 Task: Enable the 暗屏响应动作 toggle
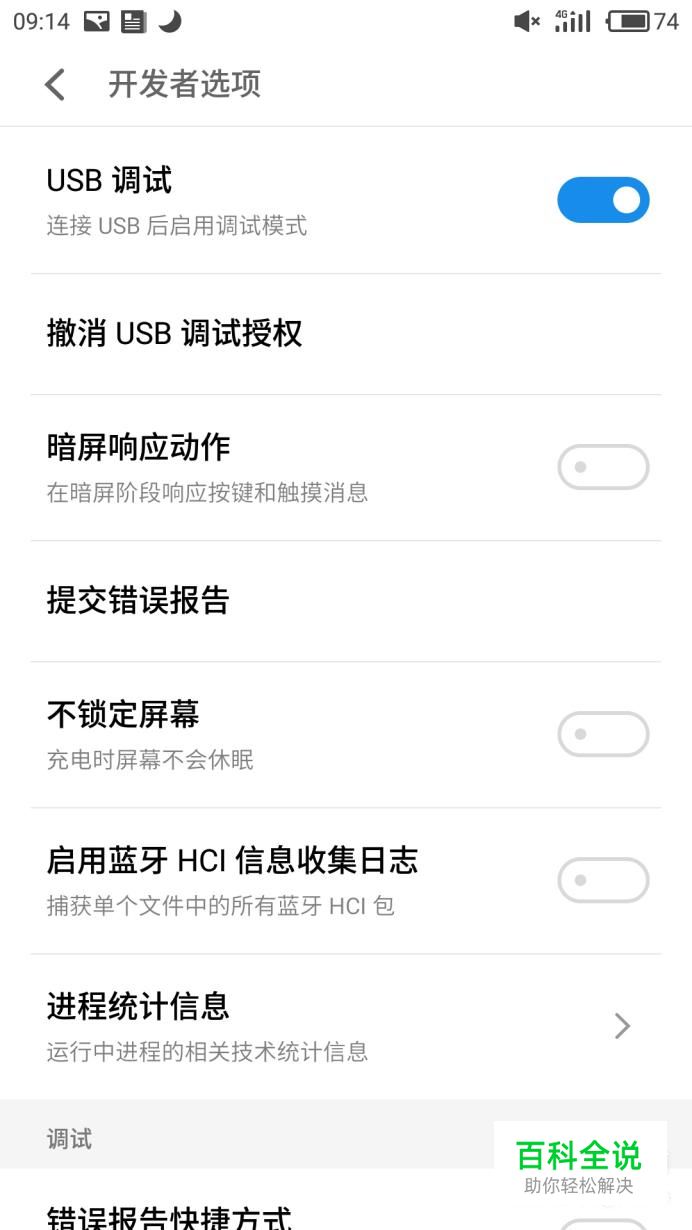point(603,467)
